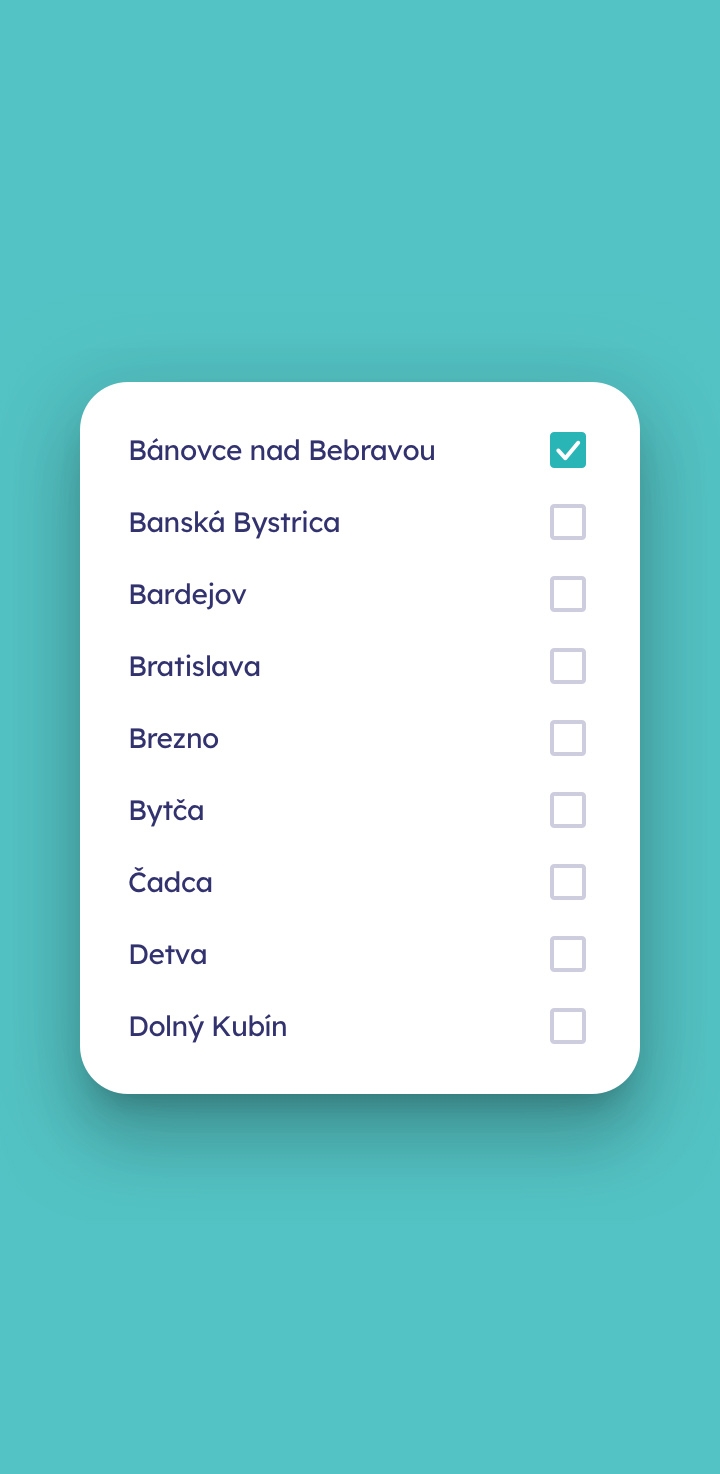720x1474 pixels.
Task: Select the Detva checkbox
Action: click(x=568, y=954)
